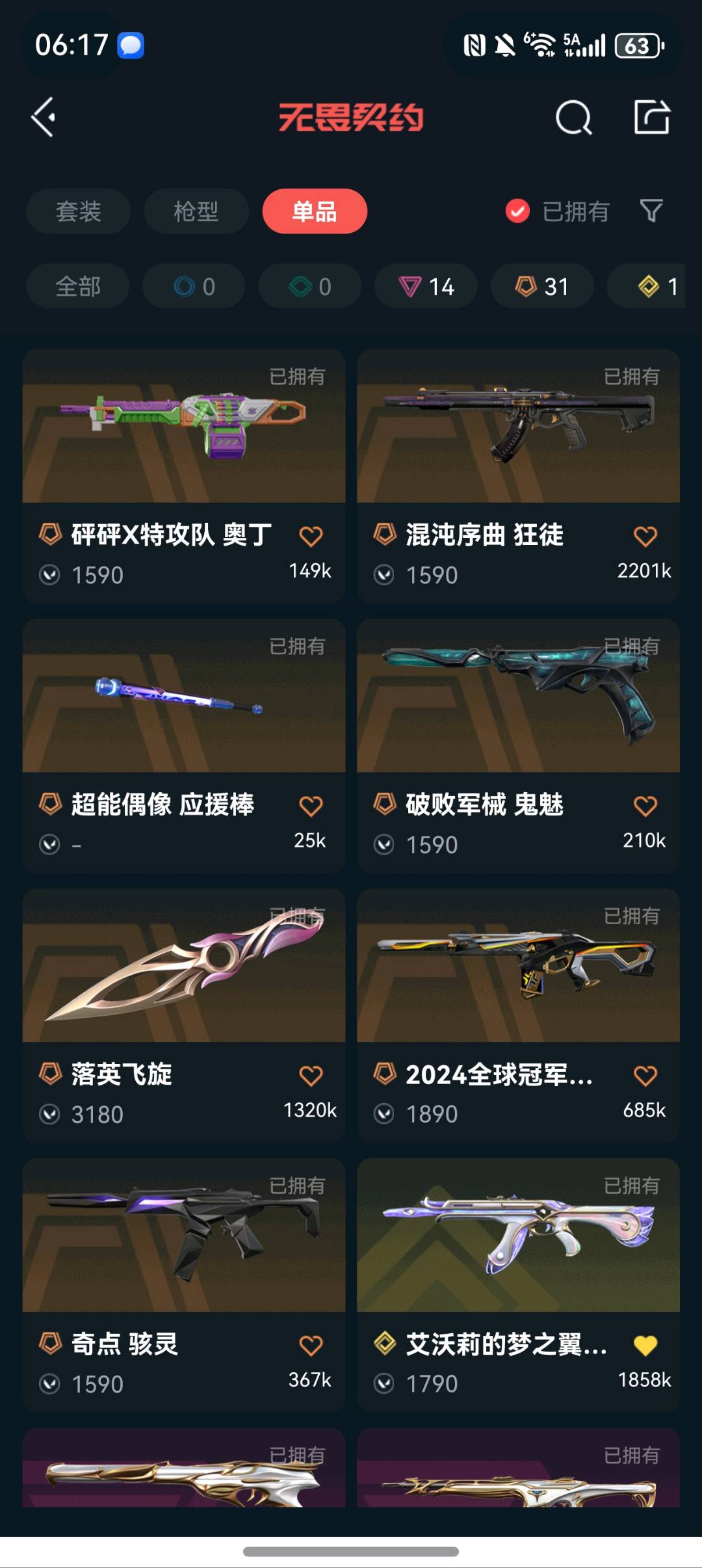Filter by the orange tier chip showing 31
Image resolution: width=702 pixels, height=1568 pixels.
542,286
